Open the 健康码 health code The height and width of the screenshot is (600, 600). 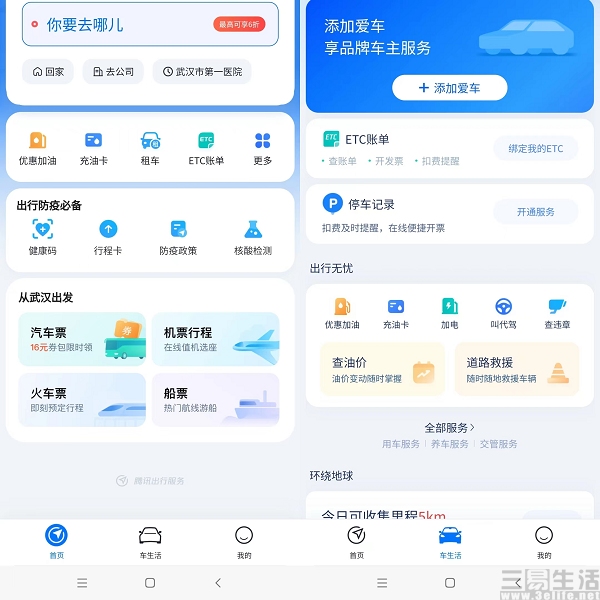(x=42, y=238)
